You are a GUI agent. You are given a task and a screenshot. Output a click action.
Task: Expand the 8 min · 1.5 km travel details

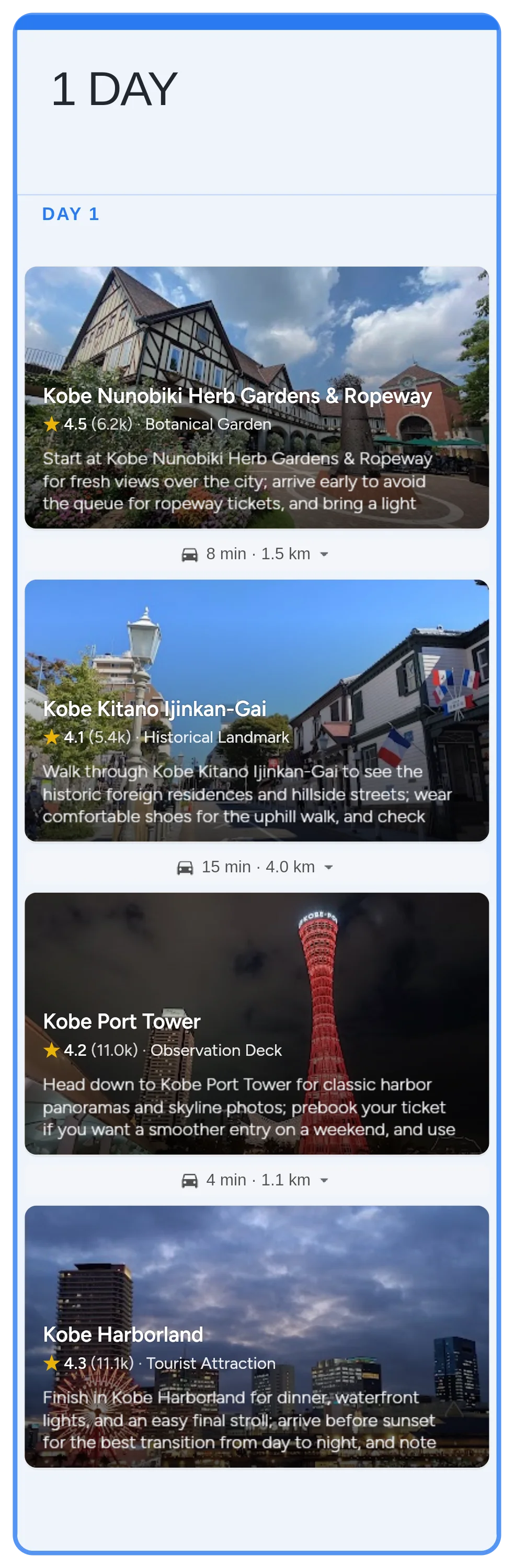(x=323, y=554)
